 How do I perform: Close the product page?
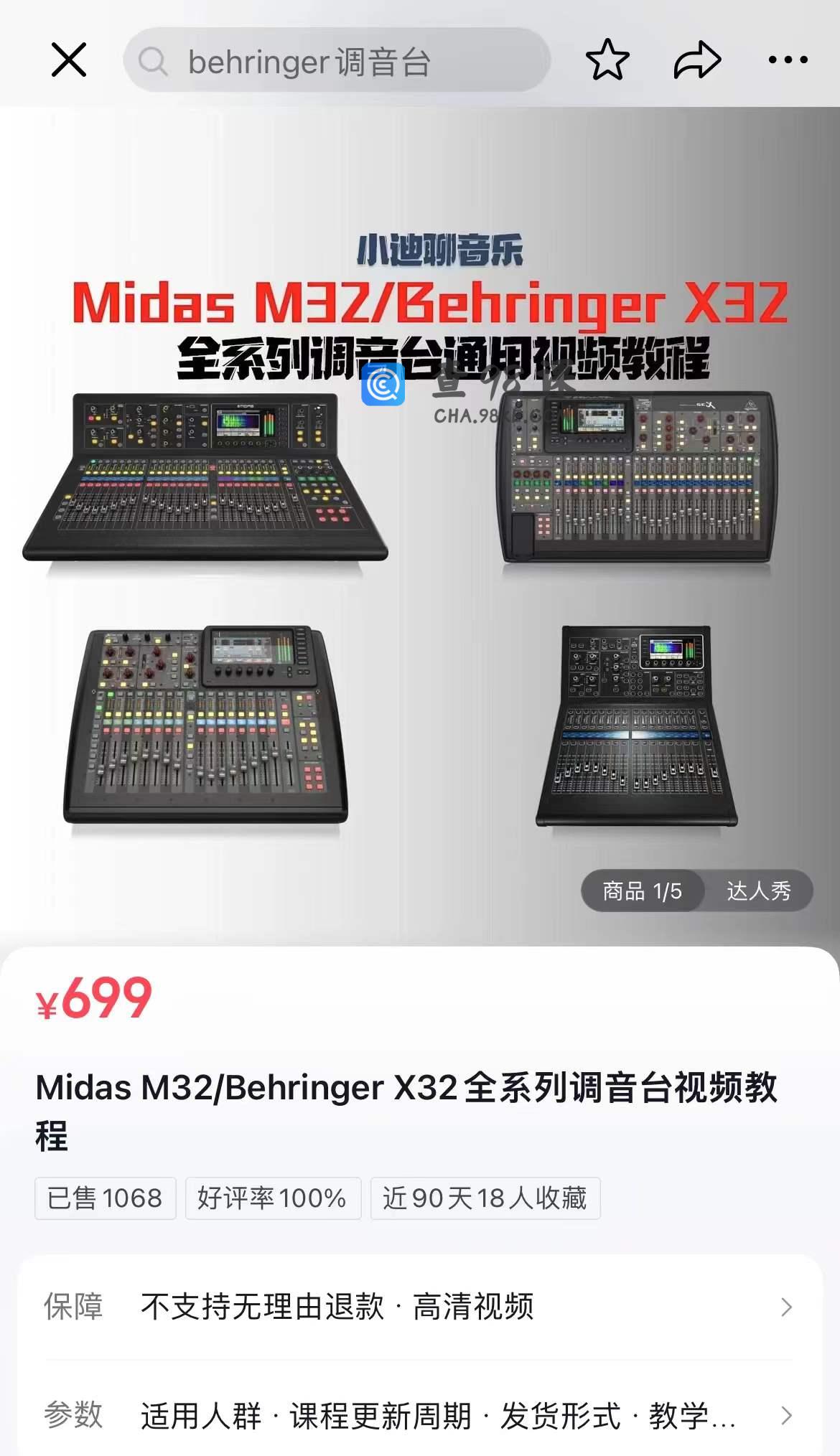pos(69,60)
